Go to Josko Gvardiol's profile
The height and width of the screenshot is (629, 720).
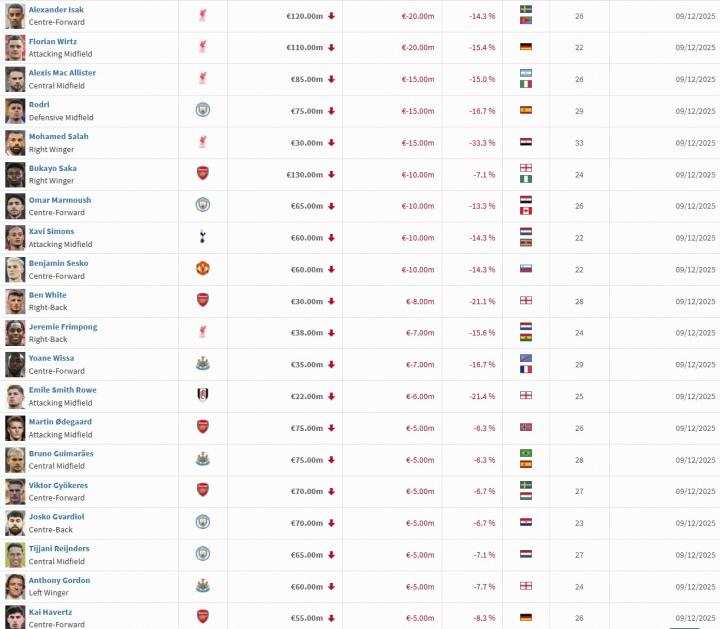coord(56,517)
